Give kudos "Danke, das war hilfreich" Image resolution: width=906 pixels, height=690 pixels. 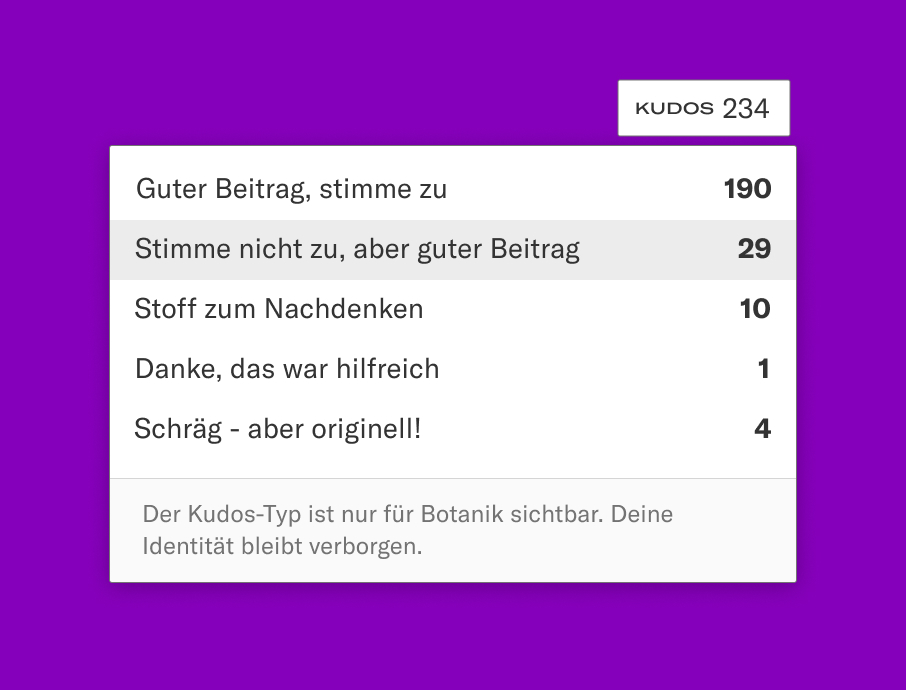pos(452,369)
